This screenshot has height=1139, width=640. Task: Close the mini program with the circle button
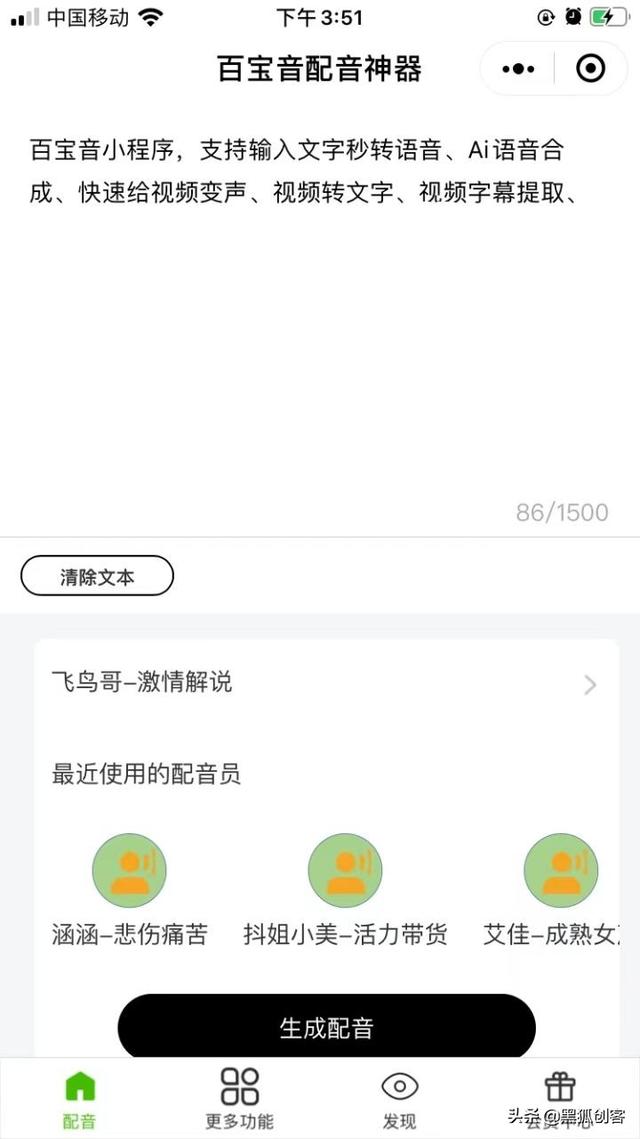point(591,69)
